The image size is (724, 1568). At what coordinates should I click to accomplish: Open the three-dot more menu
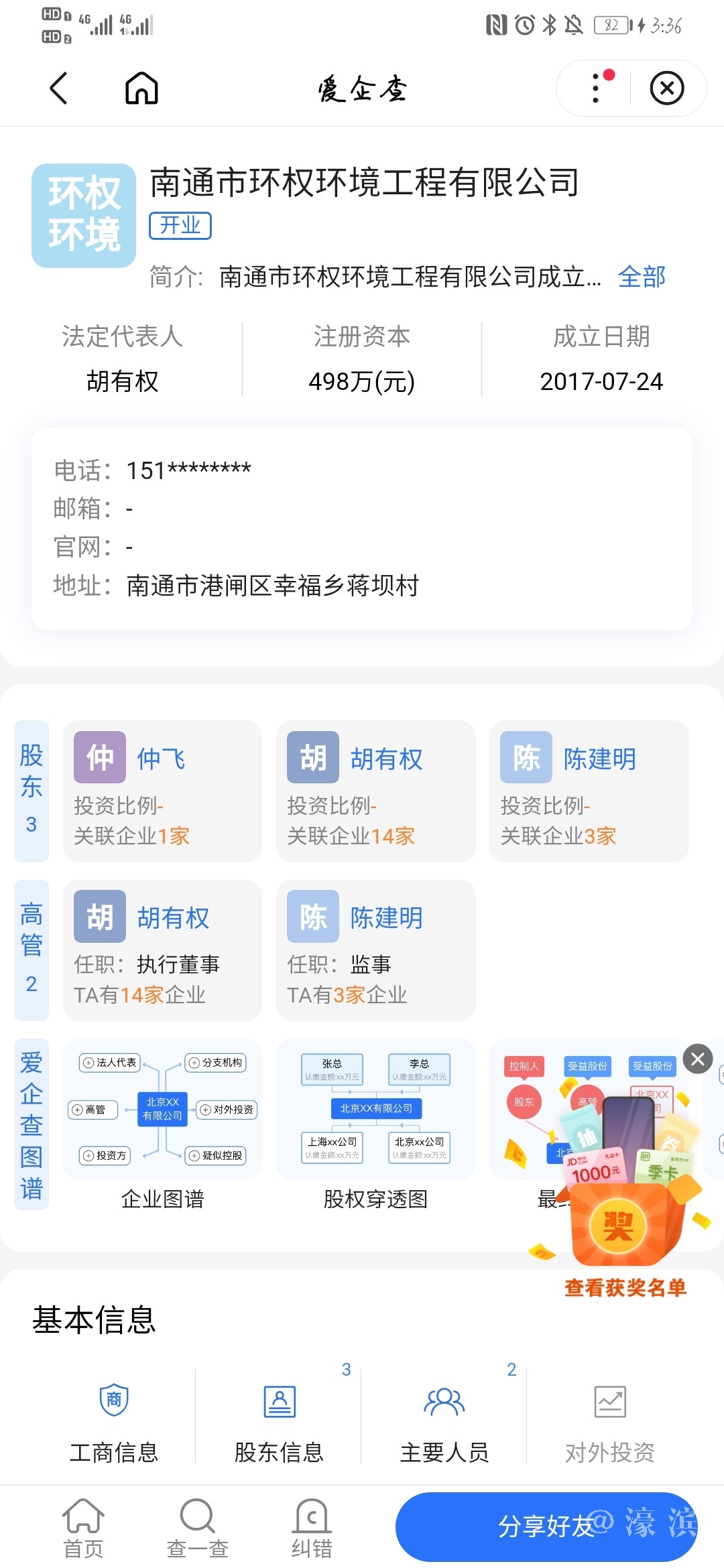595,88
